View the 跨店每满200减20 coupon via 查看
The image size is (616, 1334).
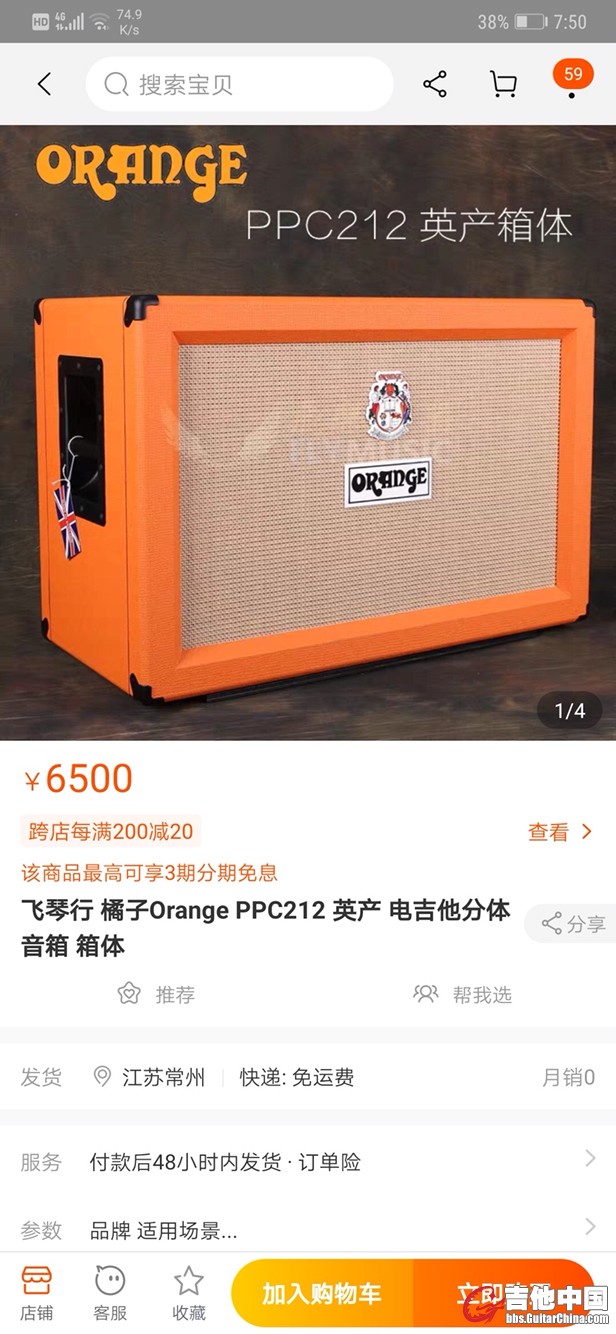(560, 832)
